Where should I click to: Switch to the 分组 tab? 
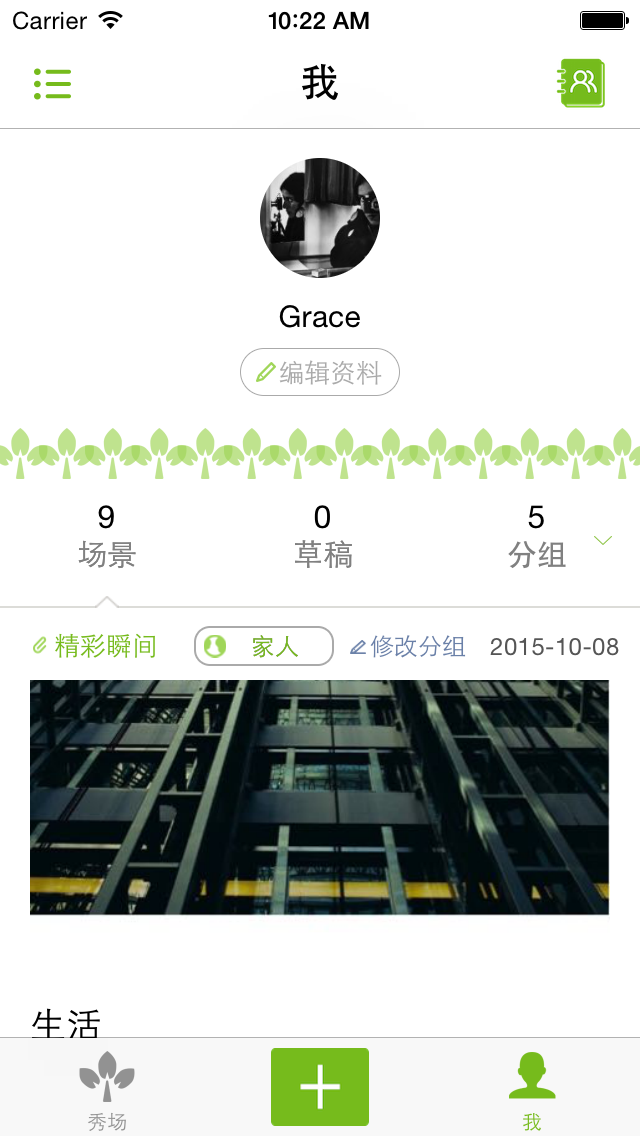click(537, 537)
